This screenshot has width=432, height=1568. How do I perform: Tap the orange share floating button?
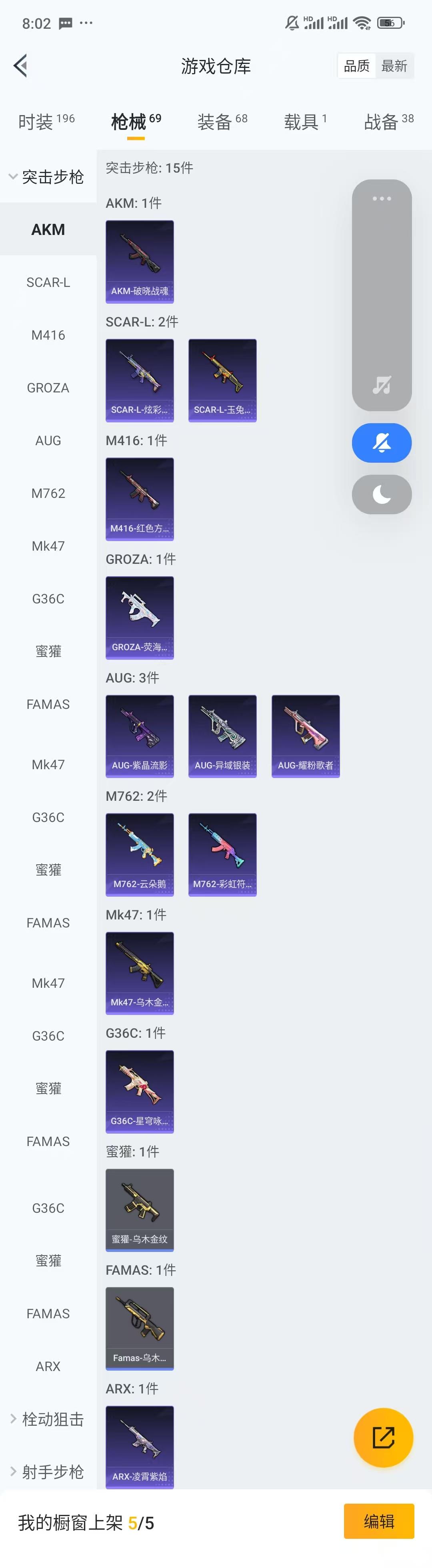tap(383, 1437)
